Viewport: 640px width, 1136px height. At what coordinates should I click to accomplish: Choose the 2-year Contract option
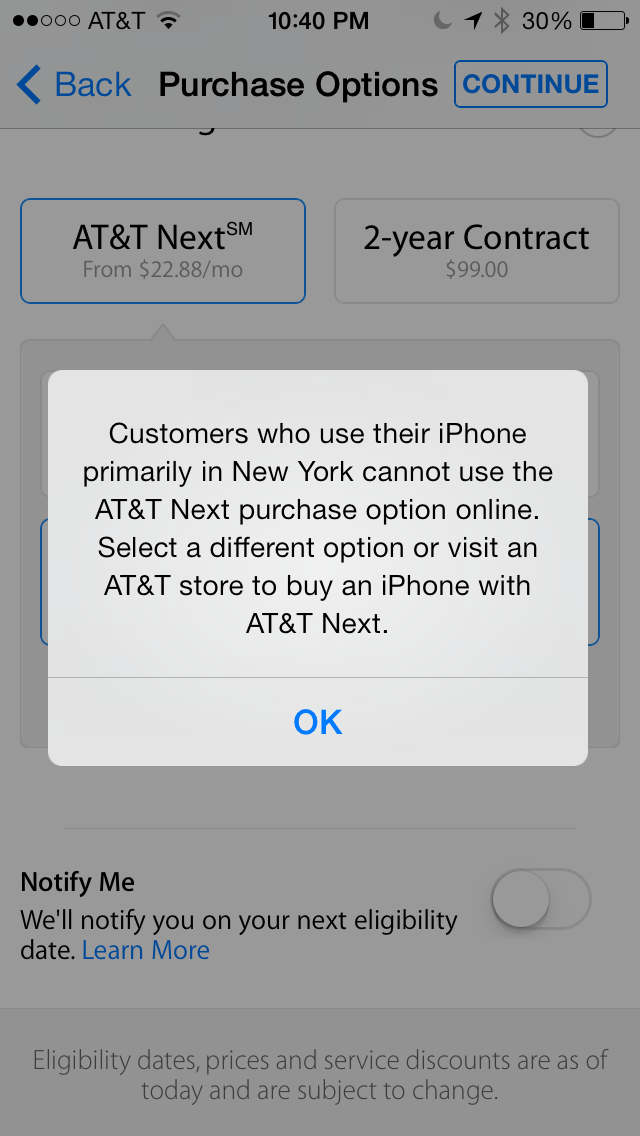476,251
